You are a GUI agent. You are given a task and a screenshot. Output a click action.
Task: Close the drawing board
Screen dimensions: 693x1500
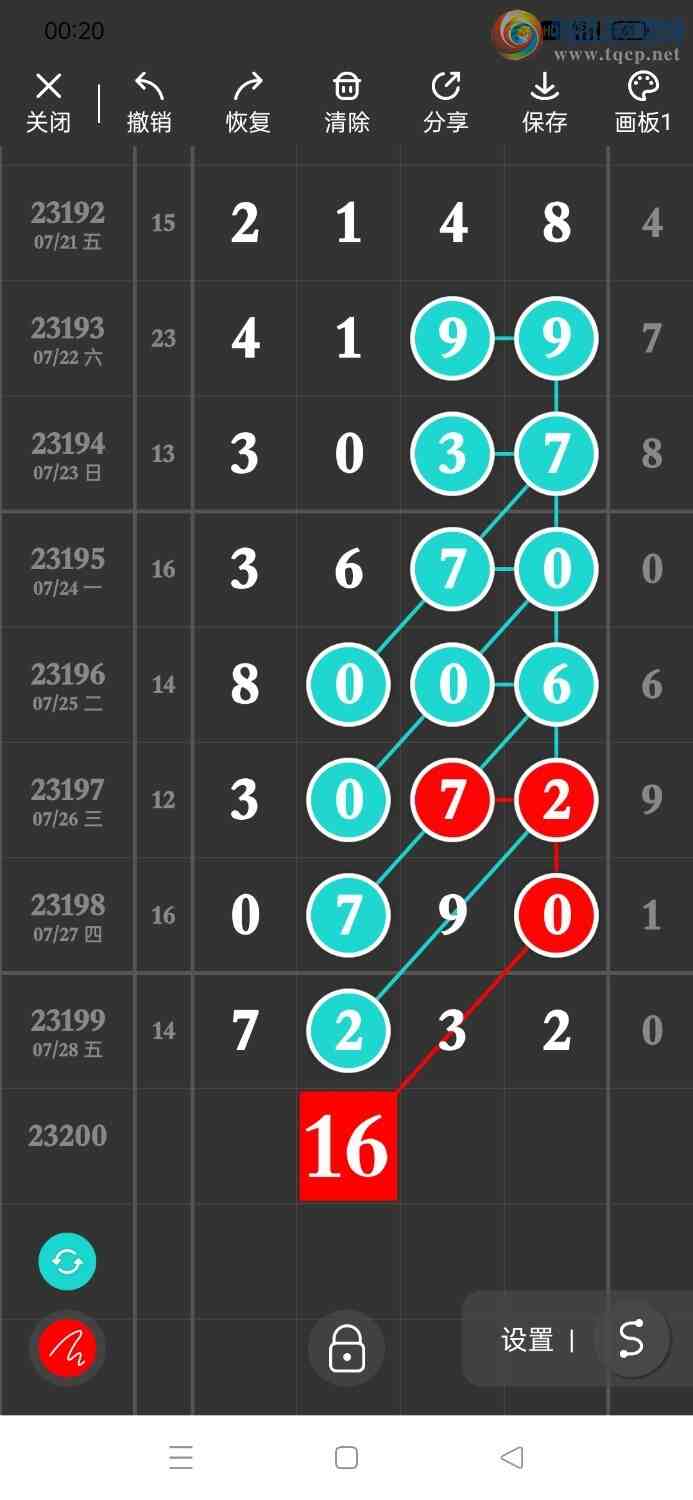point(48,102)
